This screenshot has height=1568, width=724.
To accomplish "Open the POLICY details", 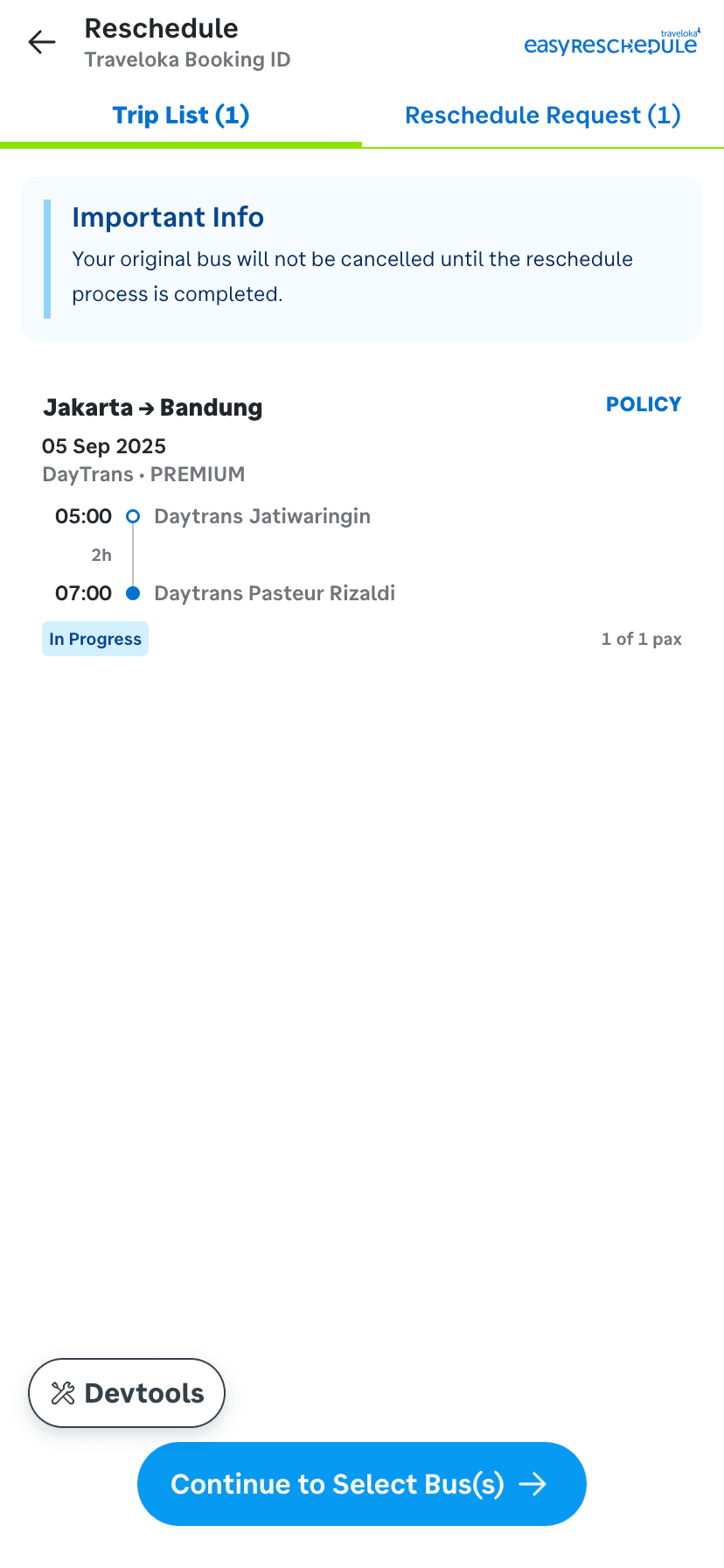I will coord(644,403).
